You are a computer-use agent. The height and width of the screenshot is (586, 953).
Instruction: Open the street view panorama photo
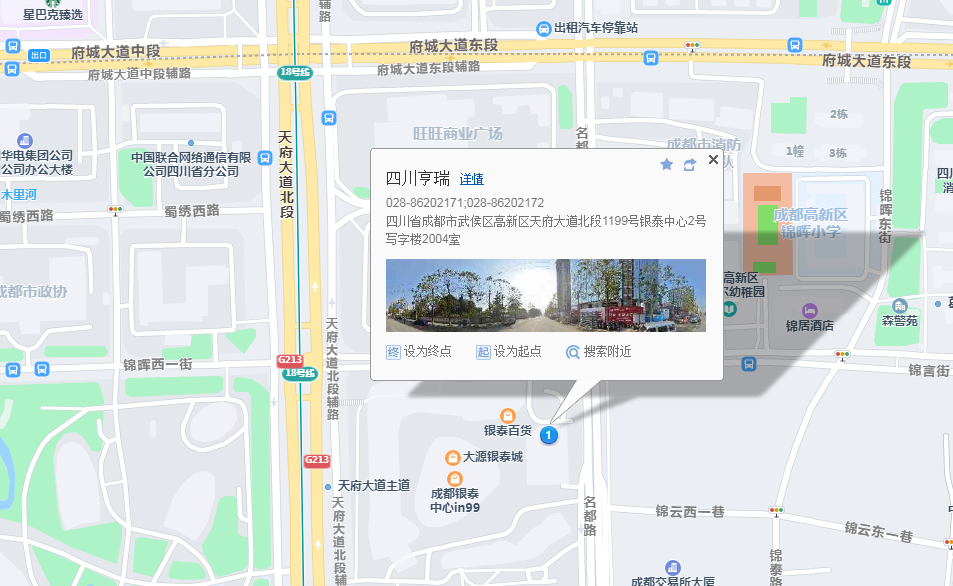click(545, 295)
